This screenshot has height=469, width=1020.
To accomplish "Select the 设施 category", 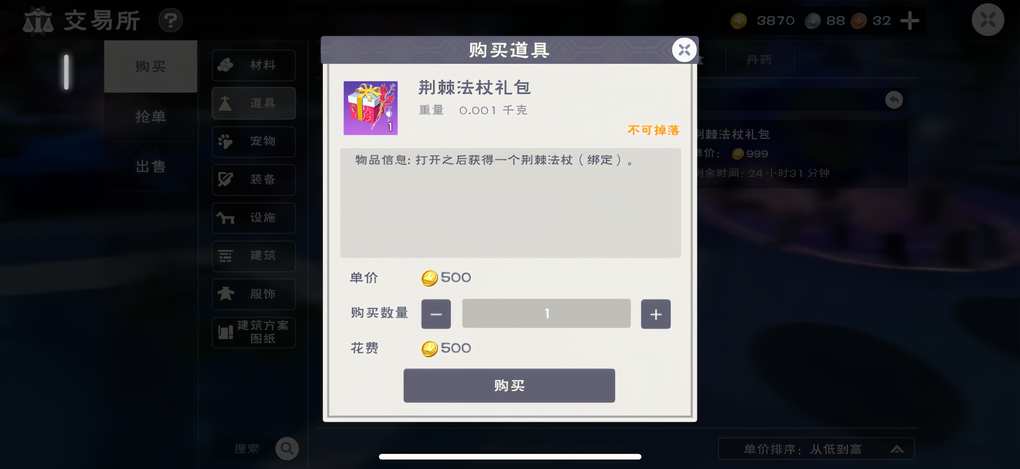I will point(253,217).
